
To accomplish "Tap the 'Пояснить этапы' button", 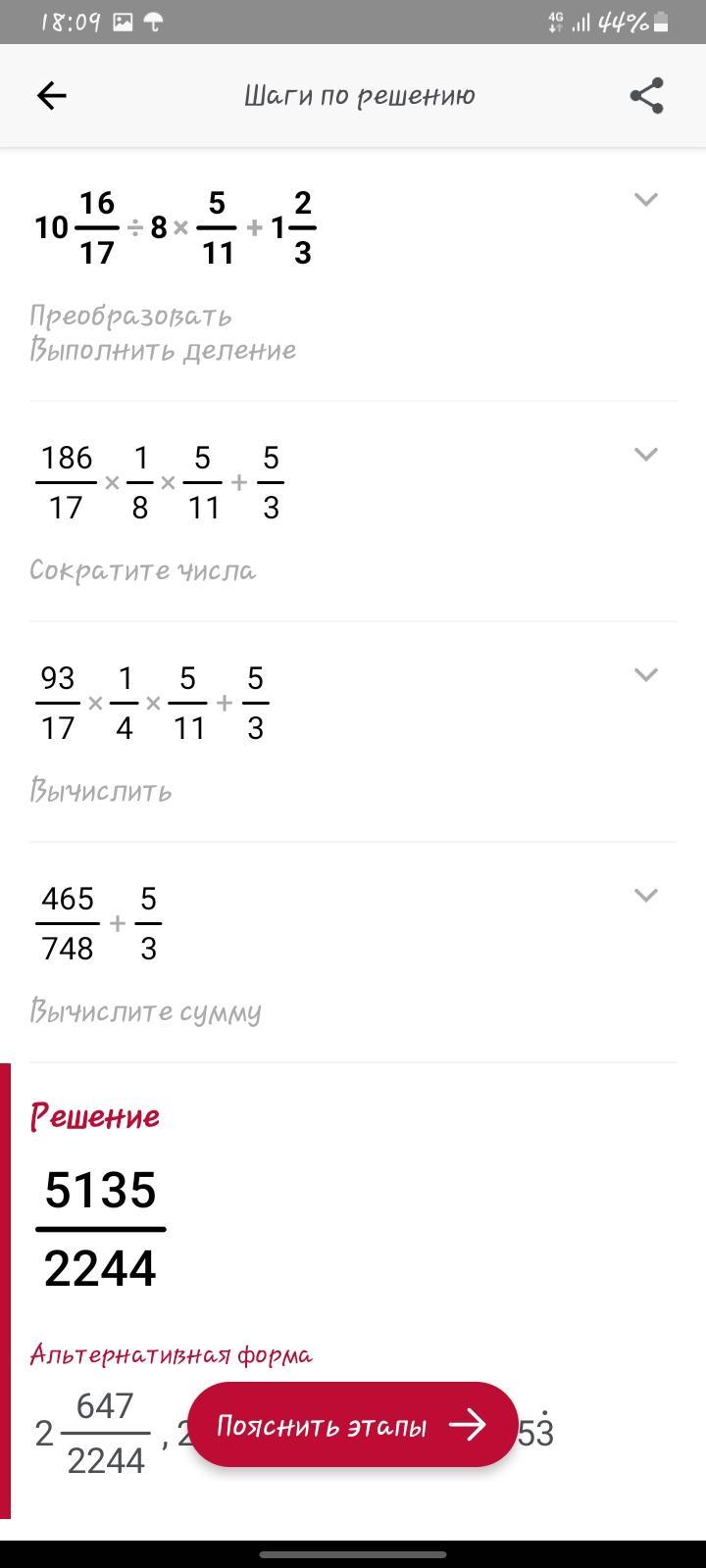I will [x=352, y=1425].
